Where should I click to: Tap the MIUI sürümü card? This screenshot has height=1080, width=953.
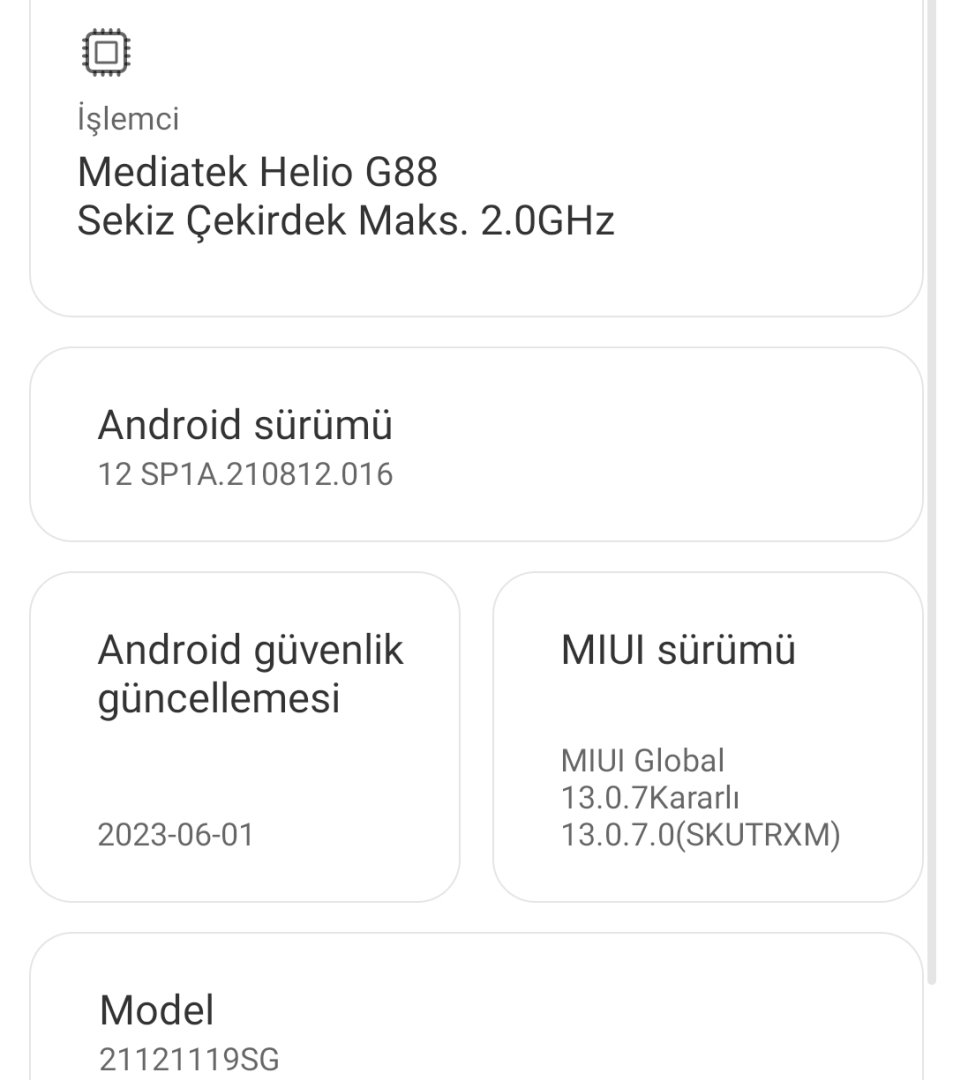[707, 737]
